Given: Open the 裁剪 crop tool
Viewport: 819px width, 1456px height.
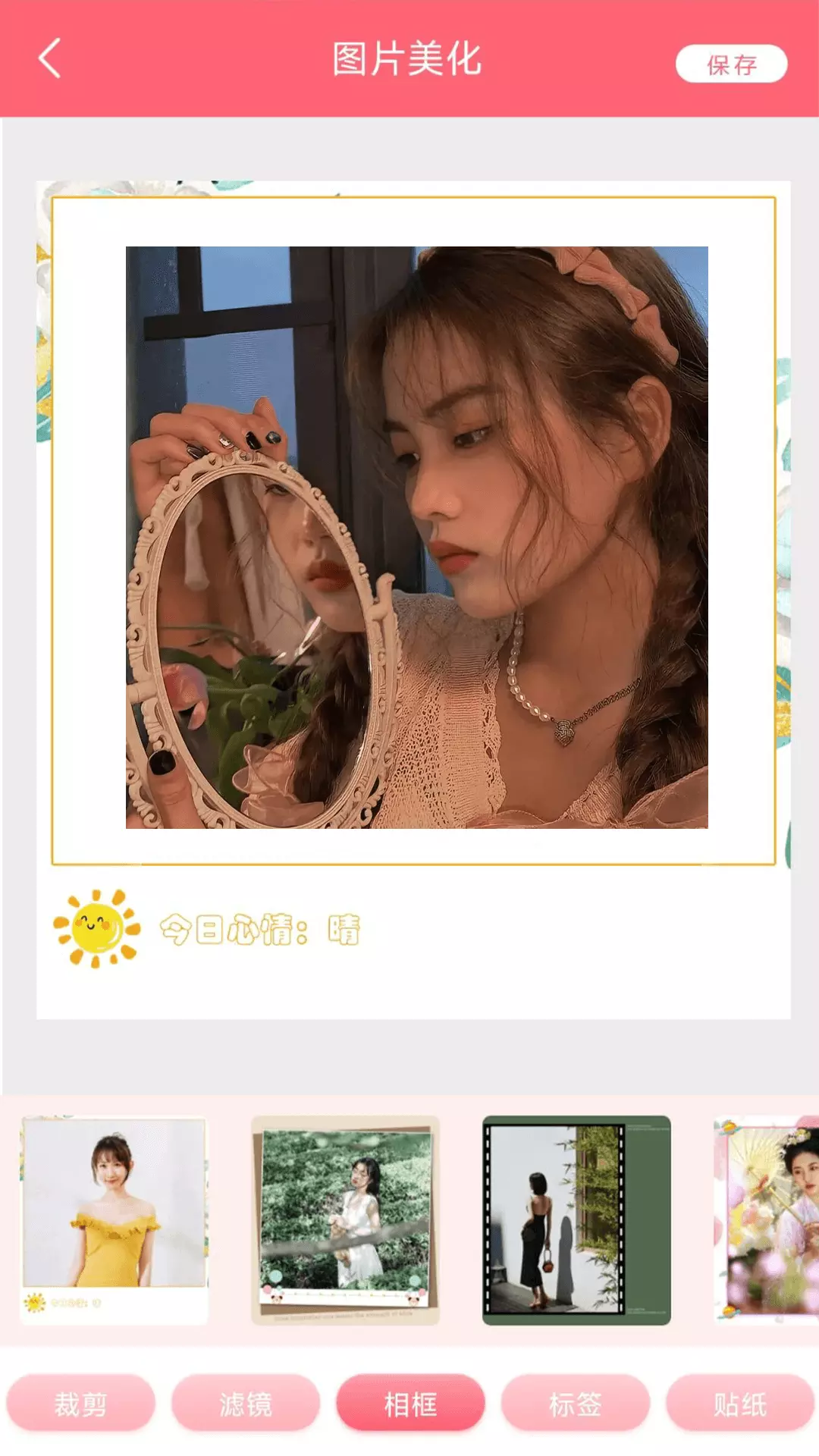Looking at the screenshot, I should tap(80, 1404).
